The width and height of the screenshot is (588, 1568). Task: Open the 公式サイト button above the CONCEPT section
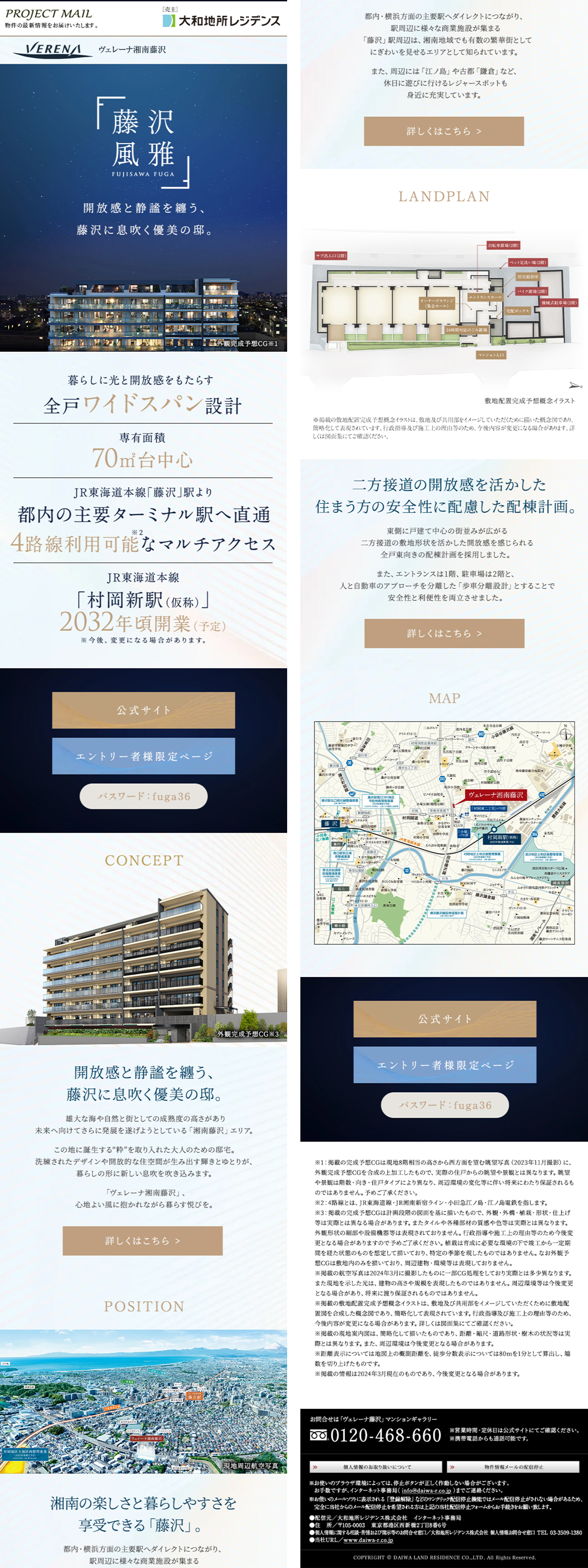tap(143, 710)
